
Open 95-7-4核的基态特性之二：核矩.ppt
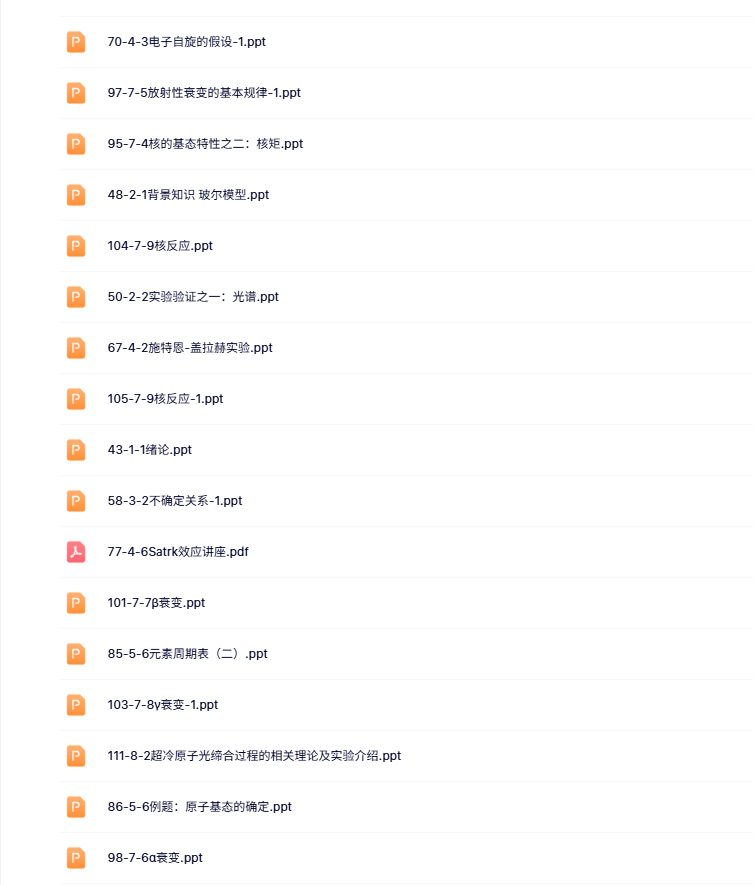(205, 144)
